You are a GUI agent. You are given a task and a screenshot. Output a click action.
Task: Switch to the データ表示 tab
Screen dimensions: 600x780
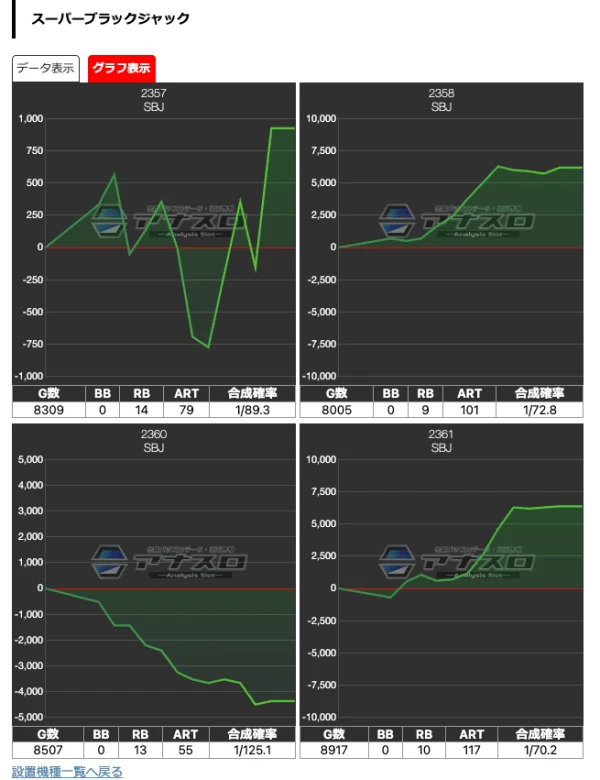(46, 68)
